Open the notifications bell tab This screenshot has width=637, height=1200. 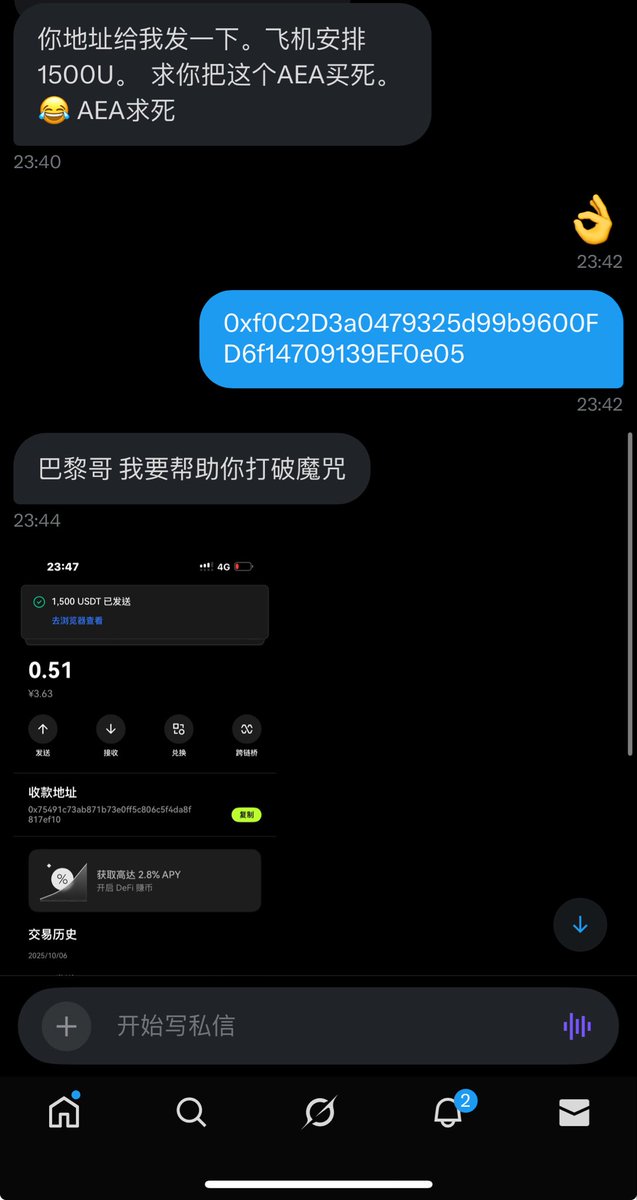coord(448,1112)
